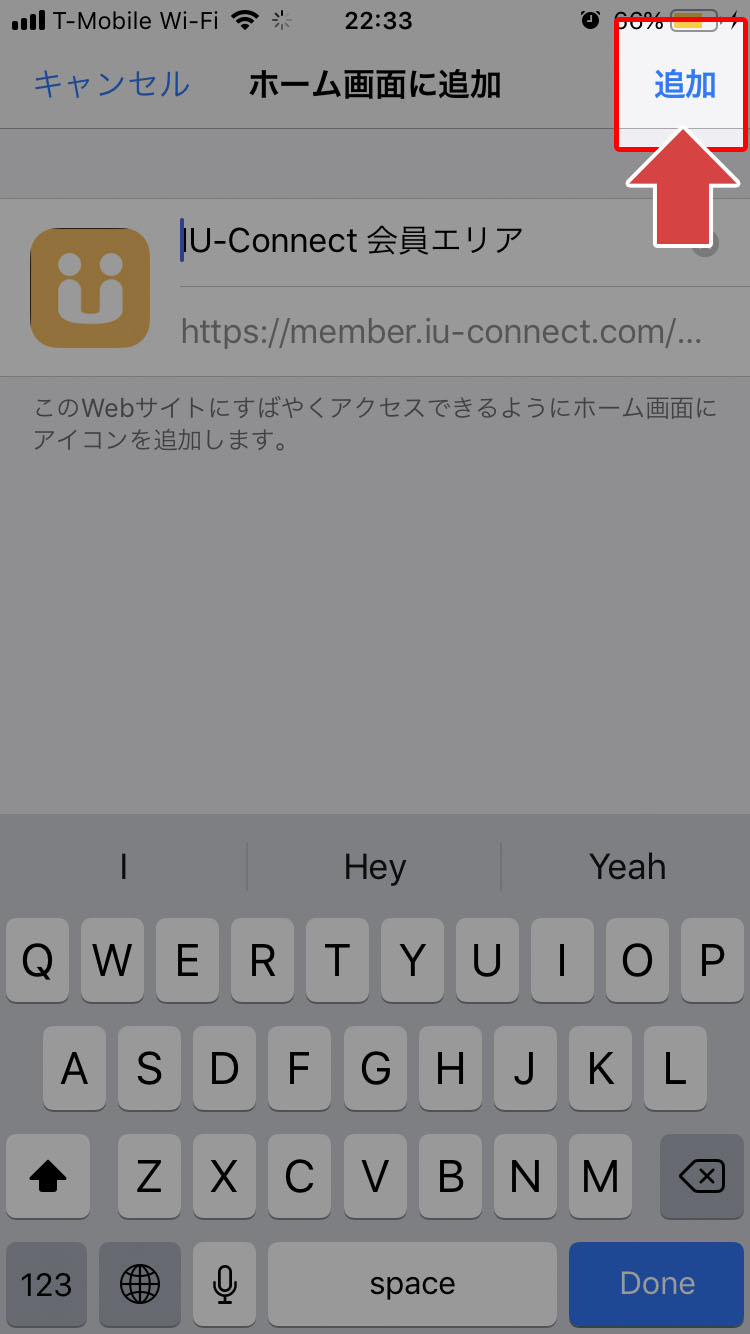Choose the "Yeah" keyboard suggestion
The width and height of the screenshot is (750, 1334).
tap(627, 866)
